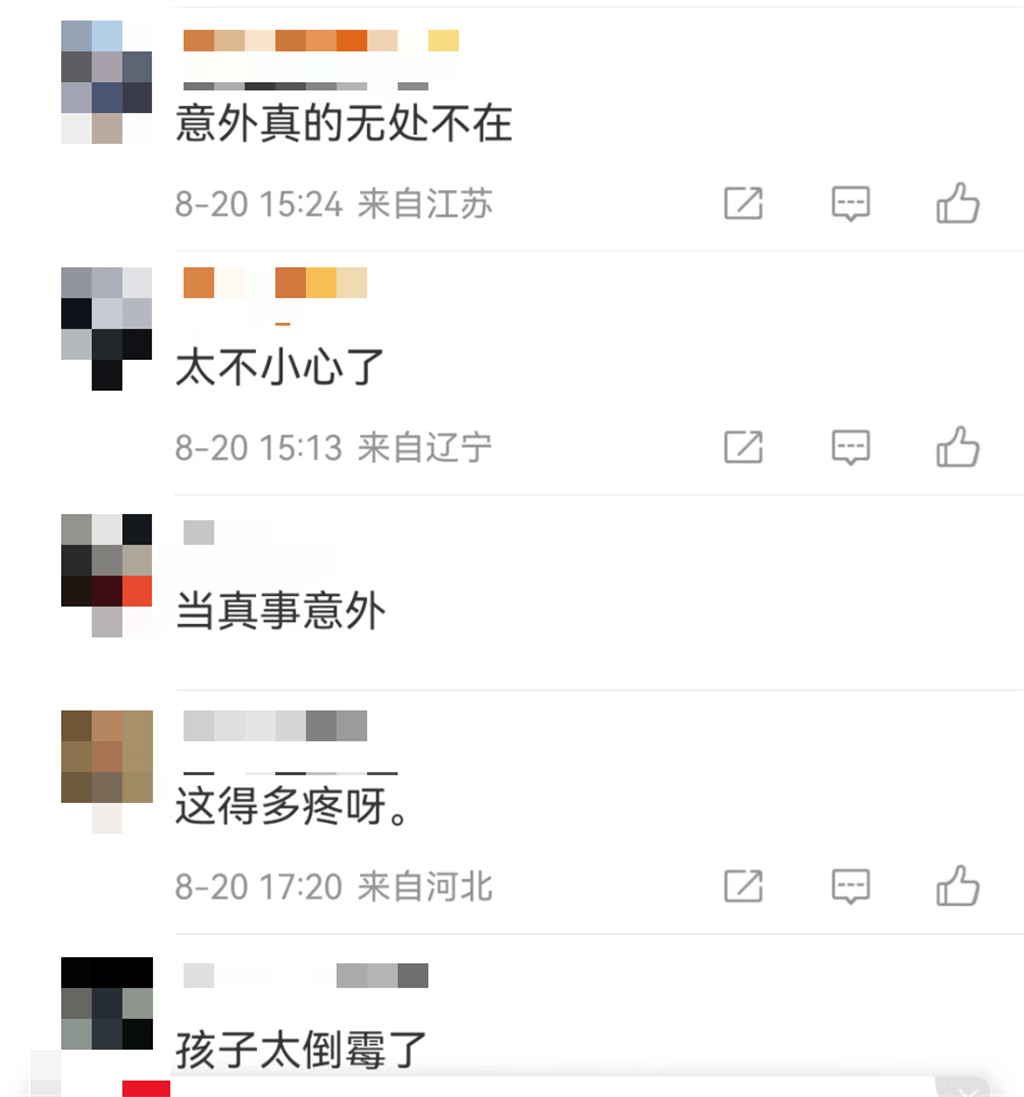The height and width of the screenshot is (1097, 1024).
Task: Forward the comment "这得多疼呀。"
Action: pos(743,886)
